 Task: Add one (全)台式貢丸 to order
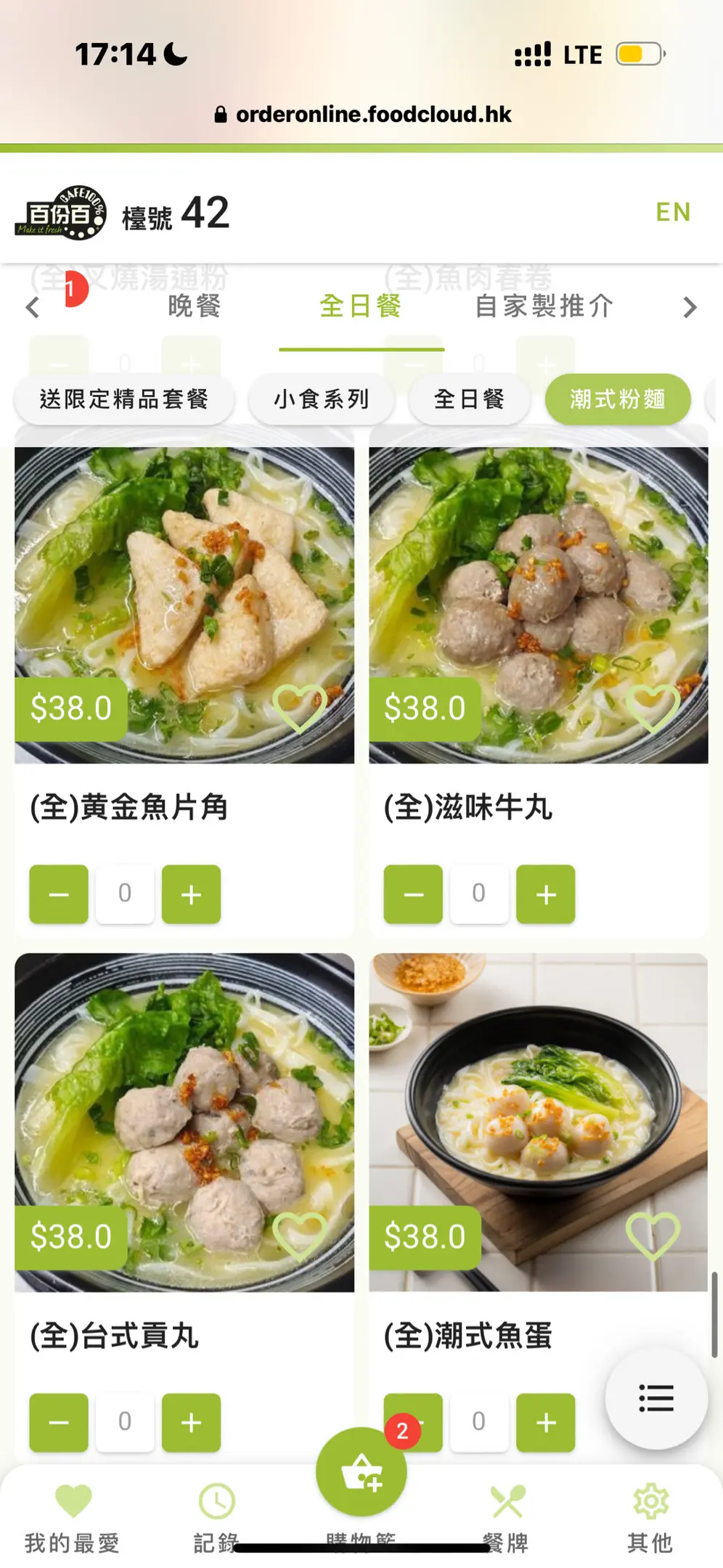coord(191,1422)
